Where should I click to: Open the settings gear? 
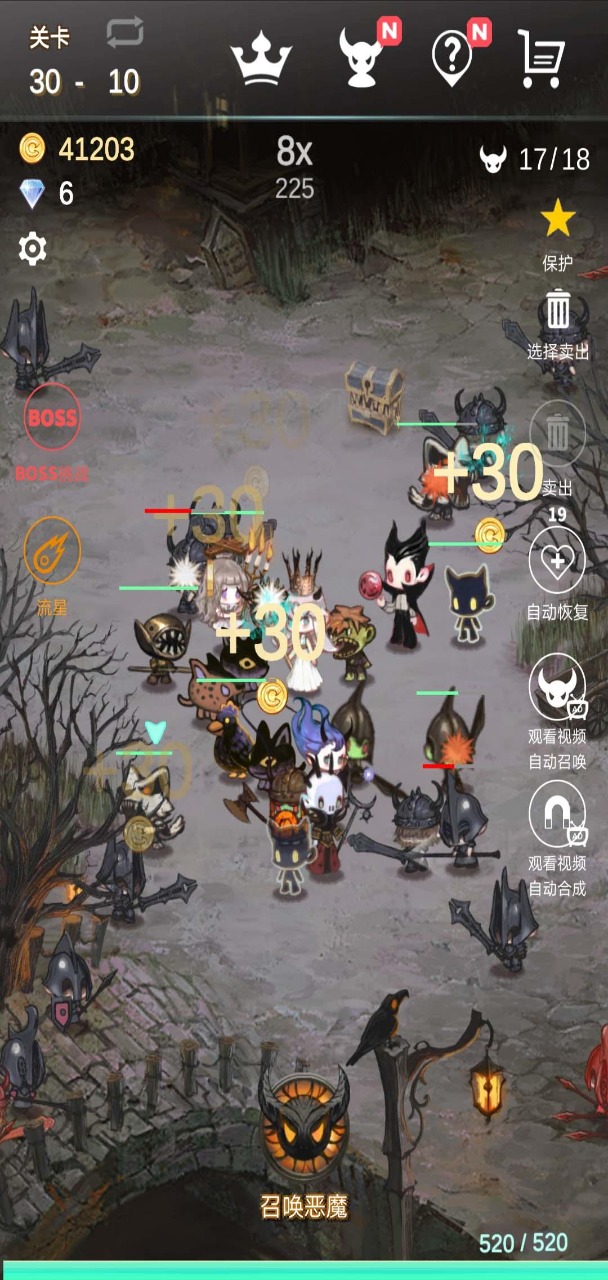[33, 248]
